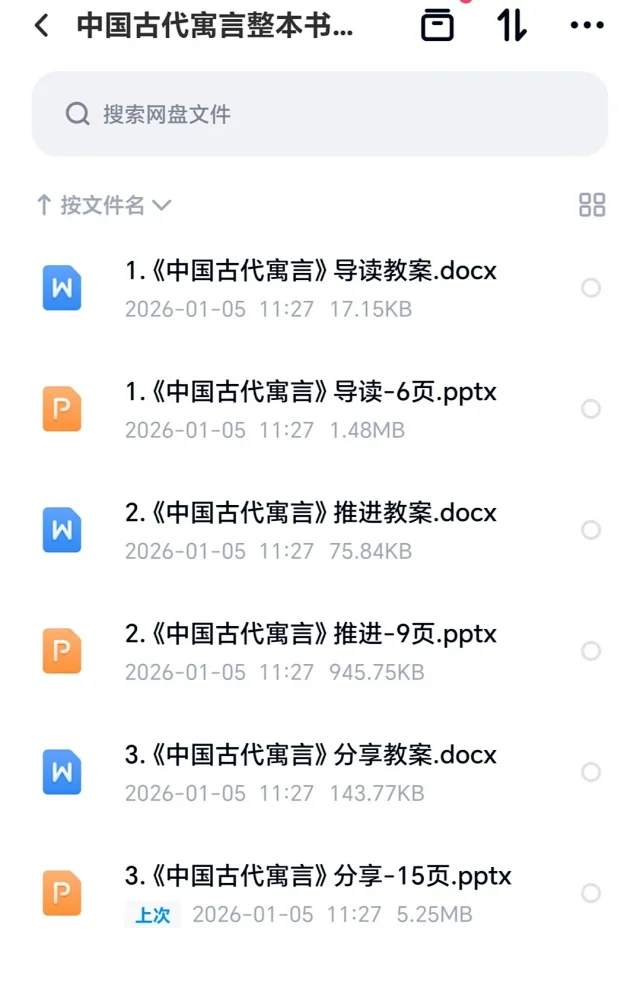Change the sort by file name
The width and height of the screenshot is (640, 991).
pyautogui.click(x=104, y=206)
